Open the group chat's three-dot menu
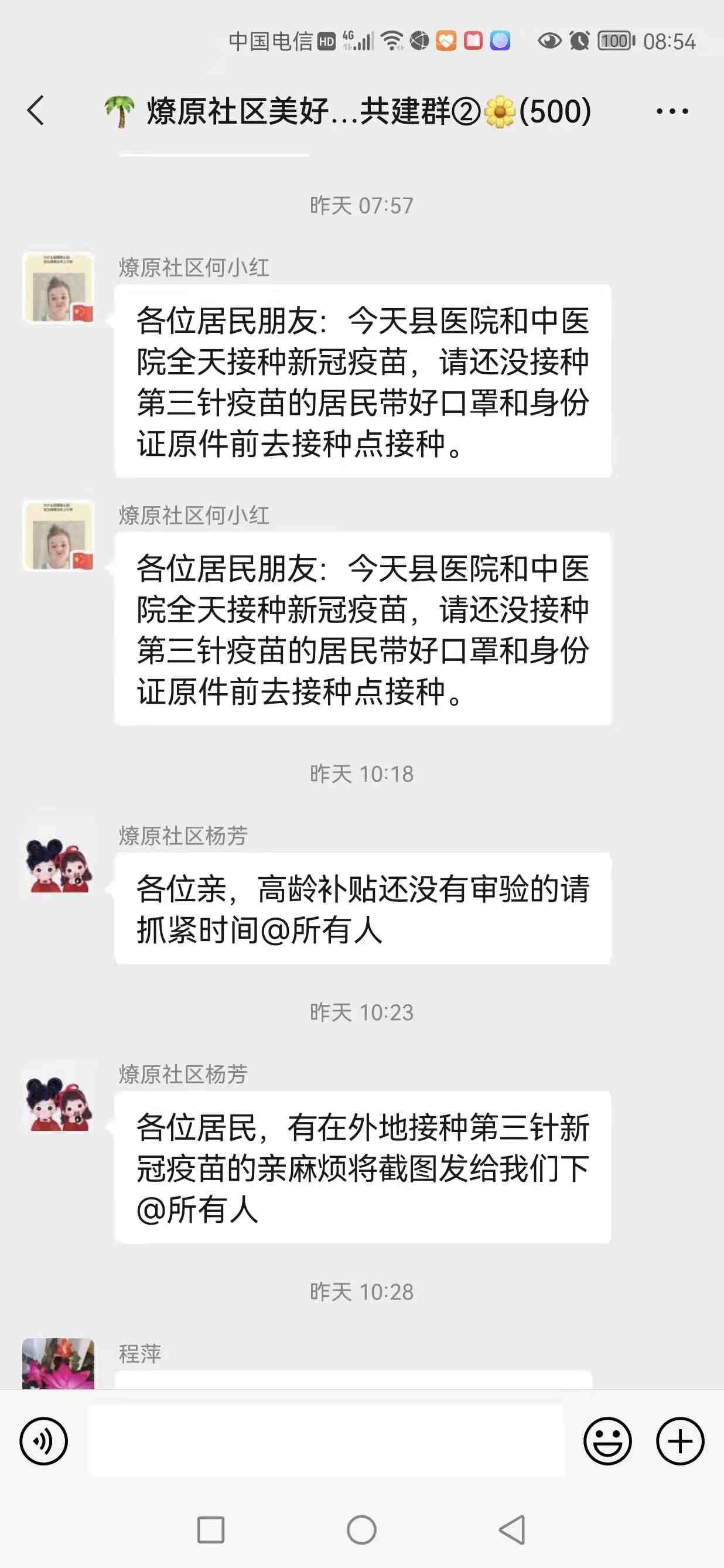The height and width of the screenshot is (1568, 724). tap(672, 111)
